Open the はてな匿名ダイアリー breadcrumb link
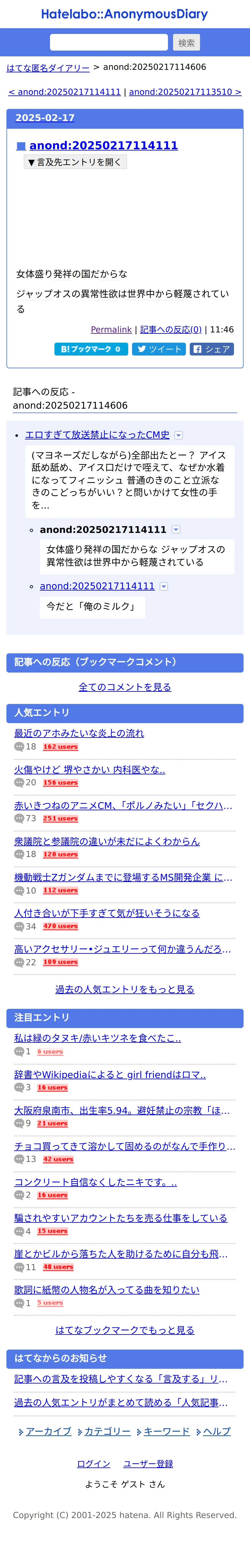 pos(48,67)
